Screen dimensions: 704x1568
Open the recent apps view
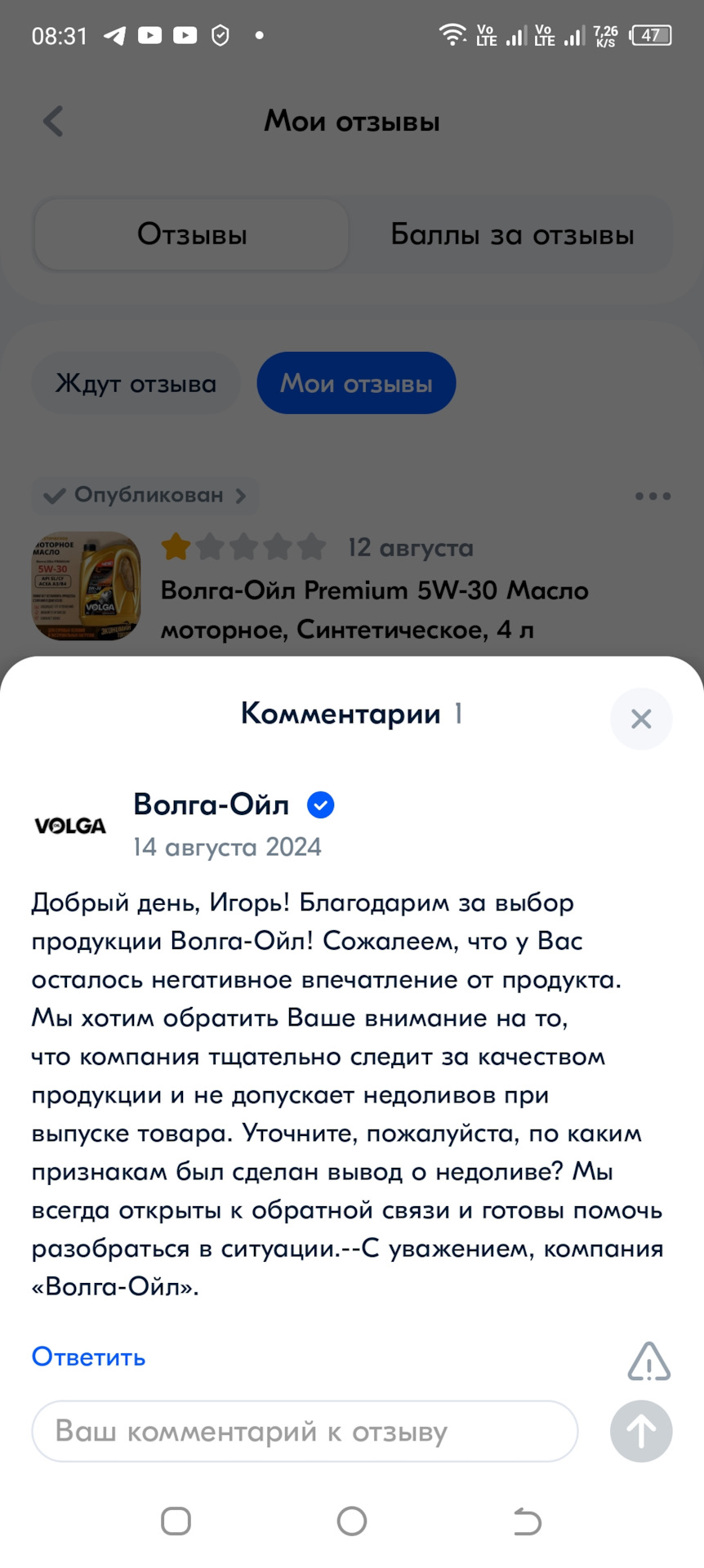(x=176, y=1521)
